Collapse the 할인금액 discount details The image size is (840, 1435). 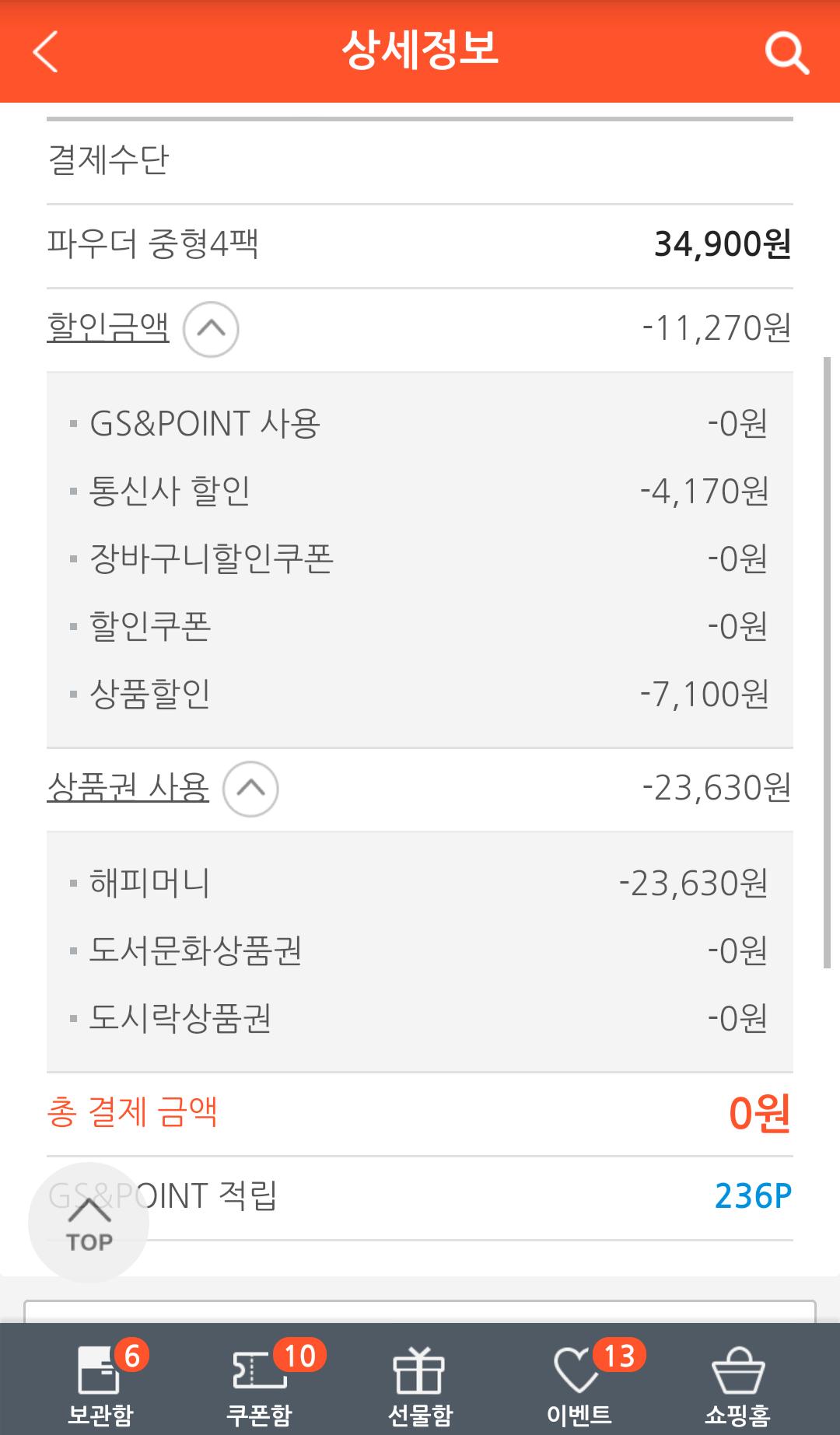tap(210, 329)
